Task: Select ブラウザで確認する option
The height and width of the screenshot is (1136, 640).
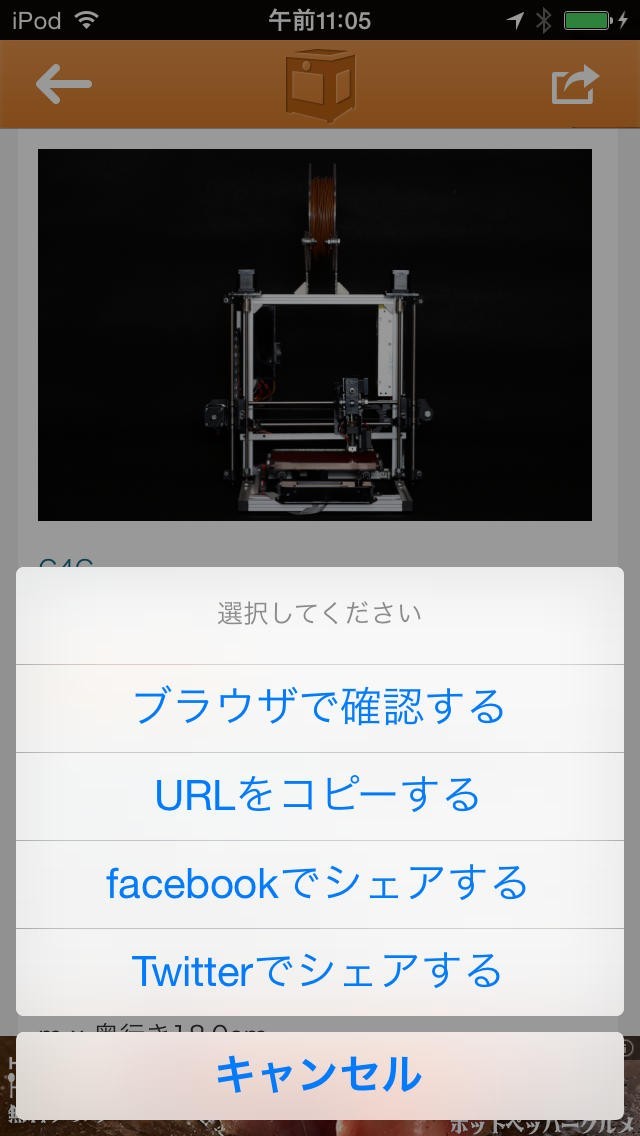Action: 319,708
